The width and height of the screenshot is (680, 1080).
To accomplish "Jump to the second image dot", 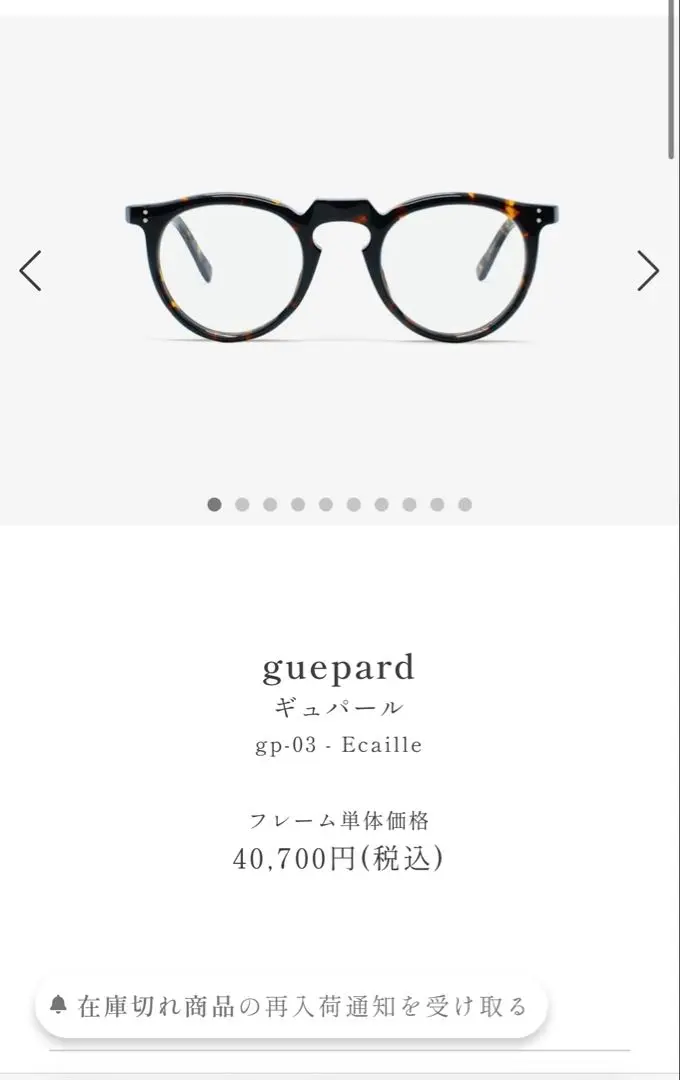I will point(242,505).
